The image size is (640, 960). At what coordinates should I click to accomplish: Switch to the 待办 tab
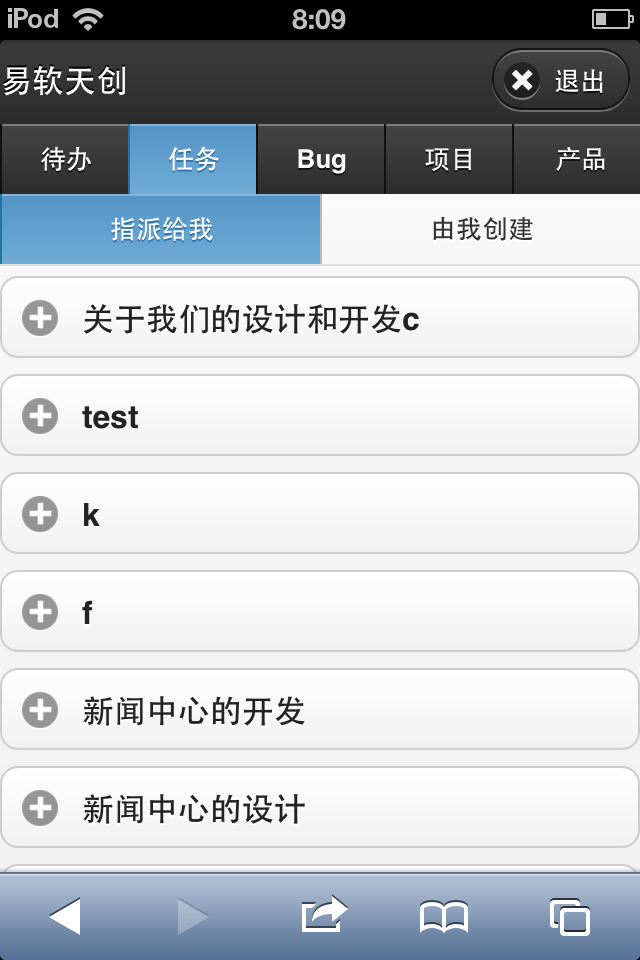(x=65, y=159)
